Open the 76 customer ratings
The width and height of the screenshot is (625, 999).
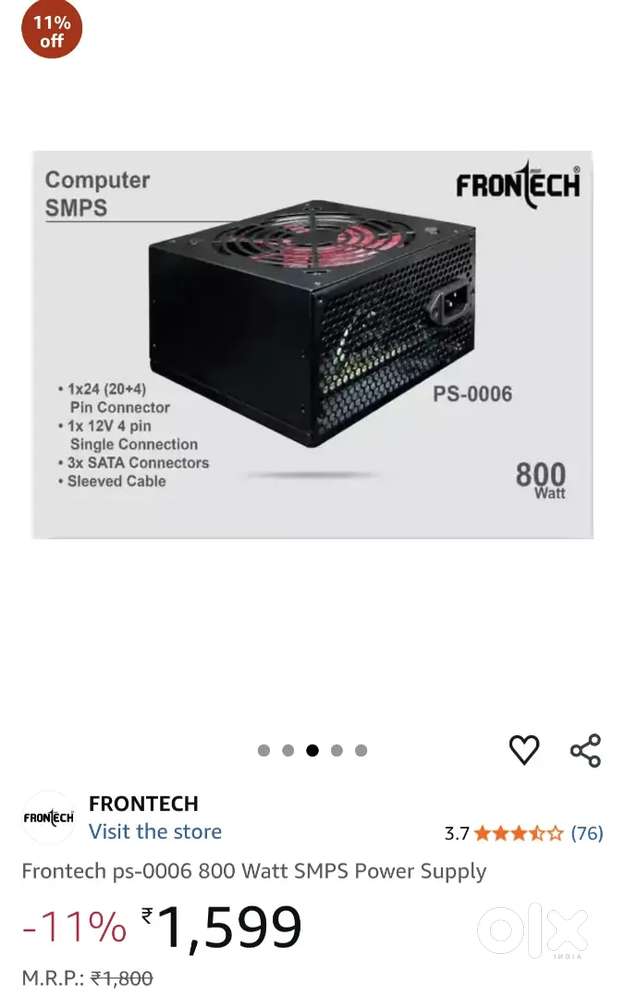pyautogui.click(x=587, y=833)
